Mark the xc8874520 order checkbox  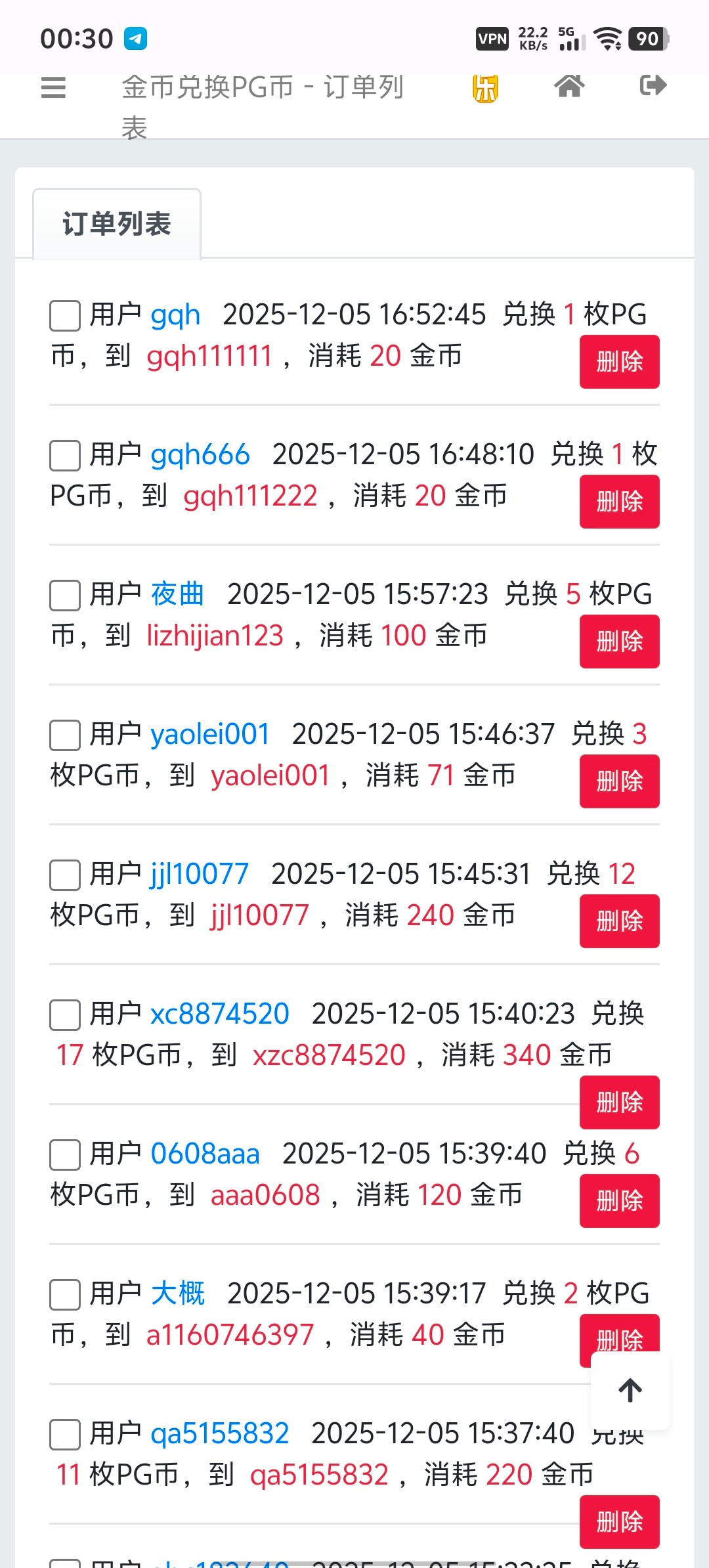coord(65,1015)
